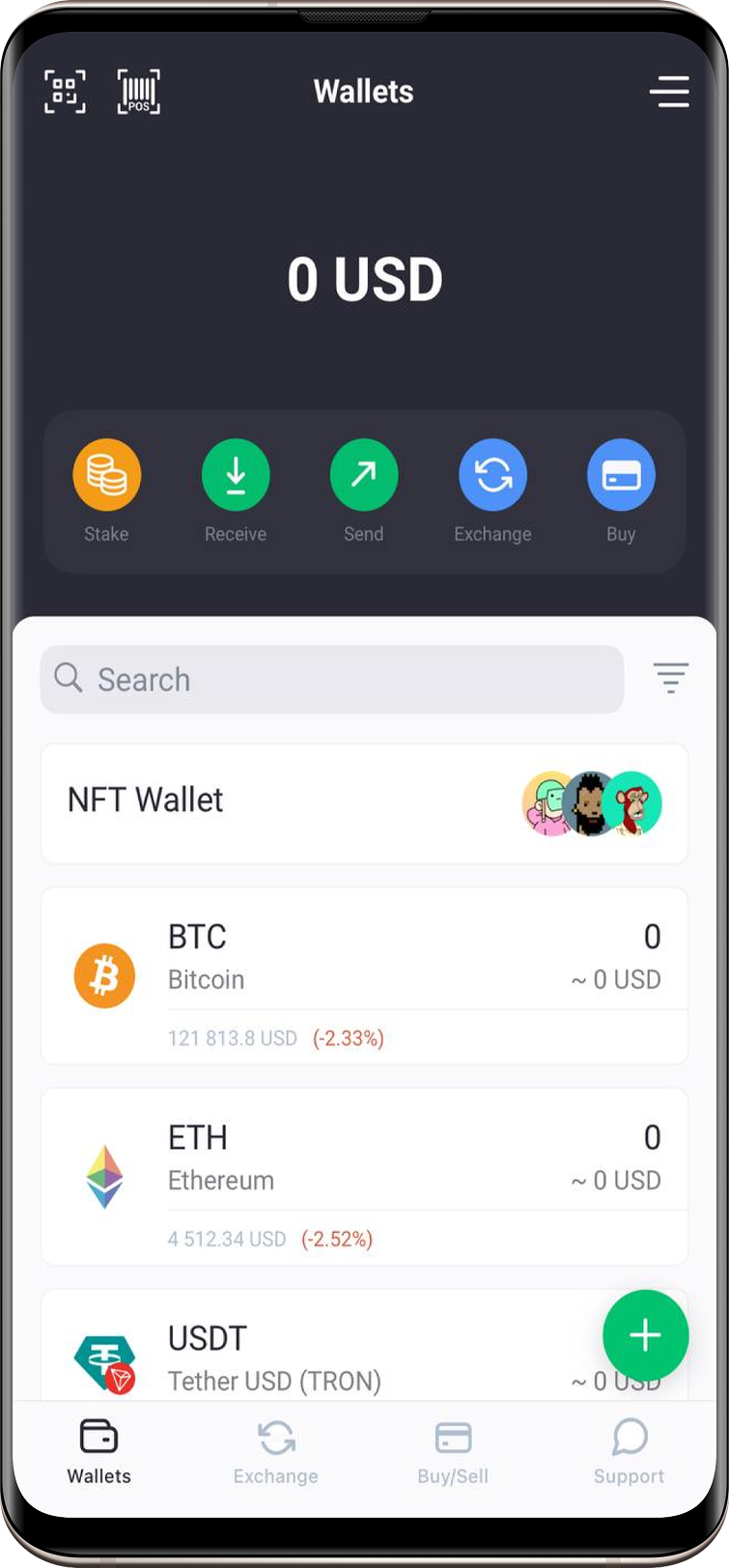The image size is (729, 1568).
Task: Open the POS barcode scanner
Action: tap(139, 92)
